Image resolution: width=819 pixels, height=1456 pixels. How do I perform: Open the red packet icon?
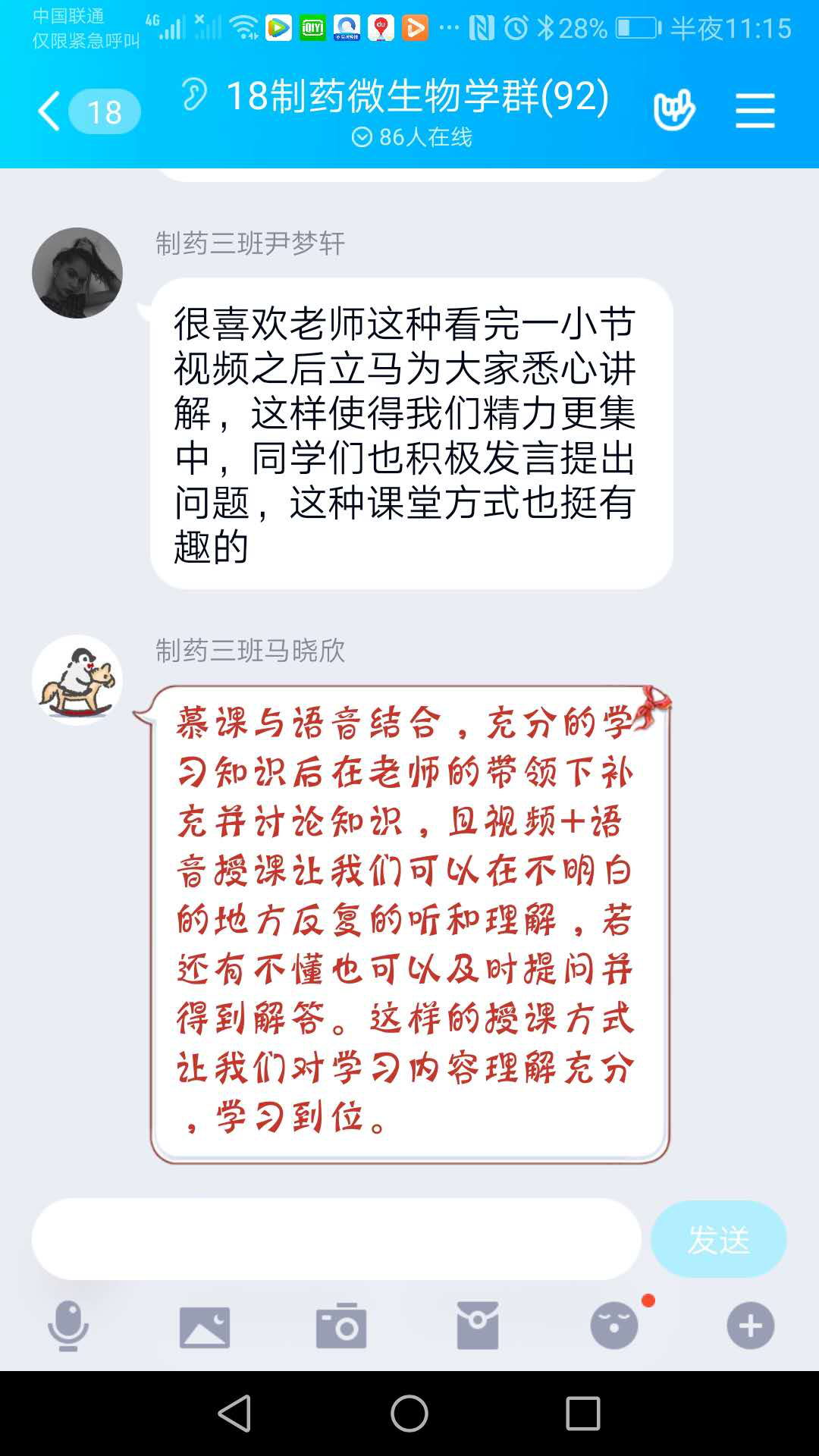478,1326
